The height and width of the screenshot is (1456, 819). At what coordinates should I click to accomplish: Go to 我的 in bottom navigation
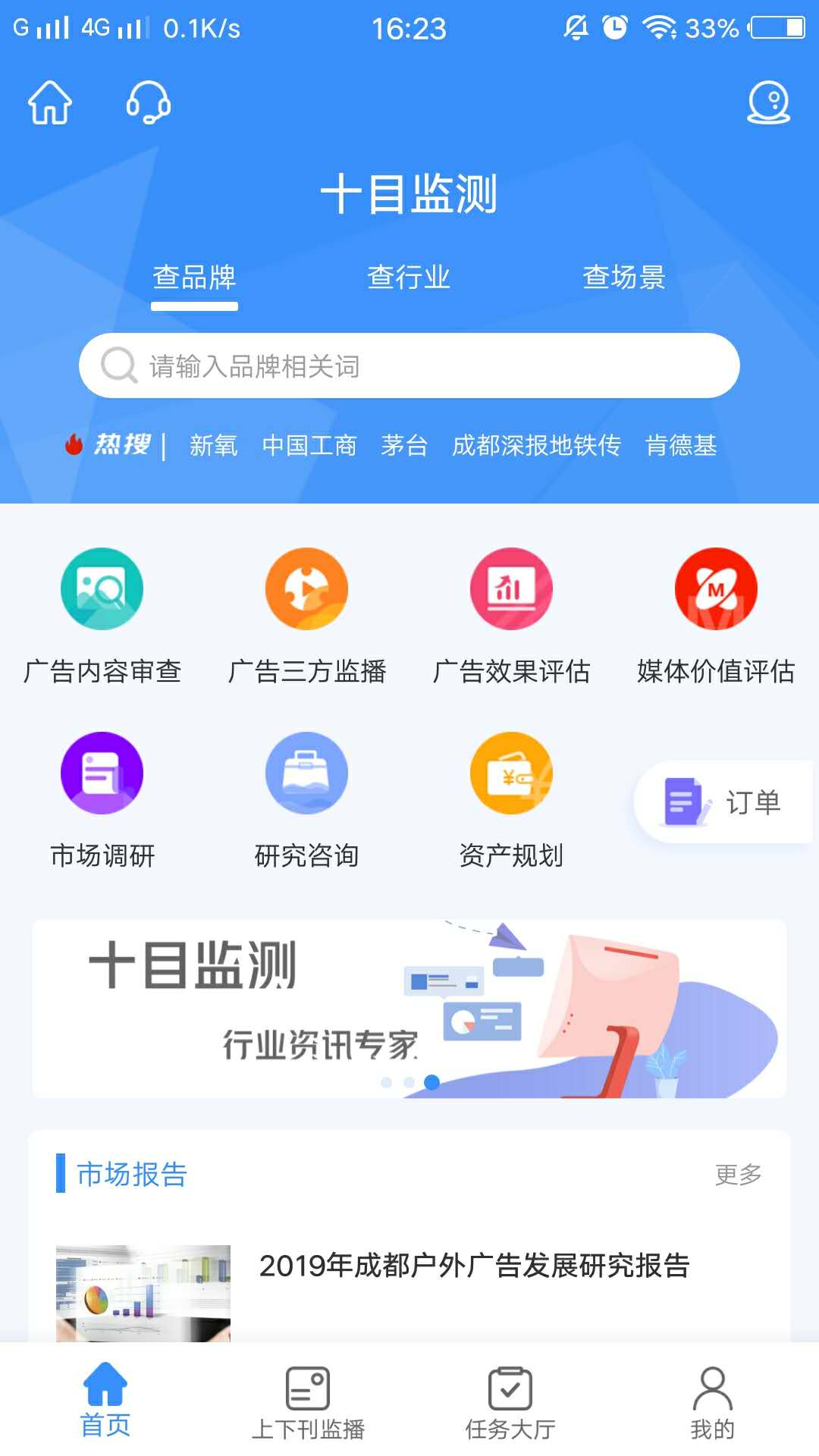click(x=712, y=1403)
